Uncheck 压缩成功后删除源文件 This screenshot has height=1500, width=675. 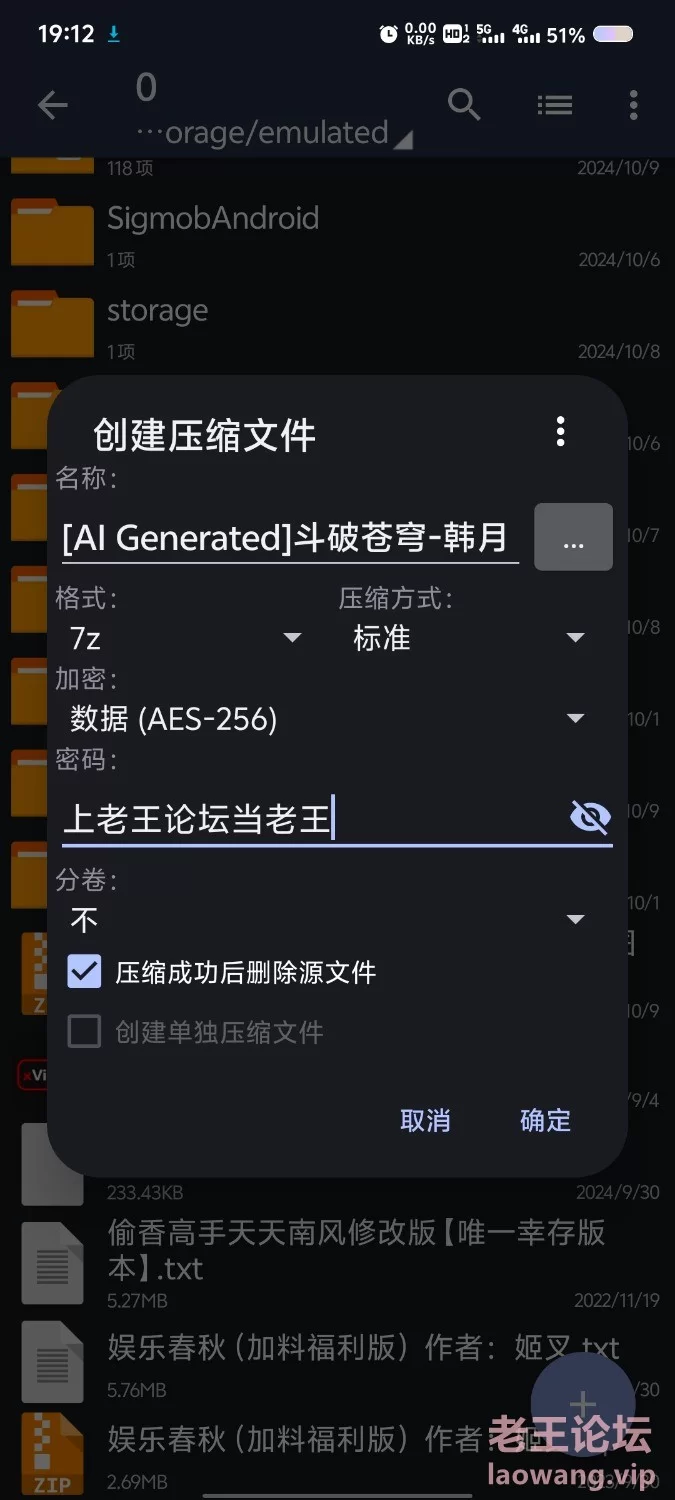85,971
